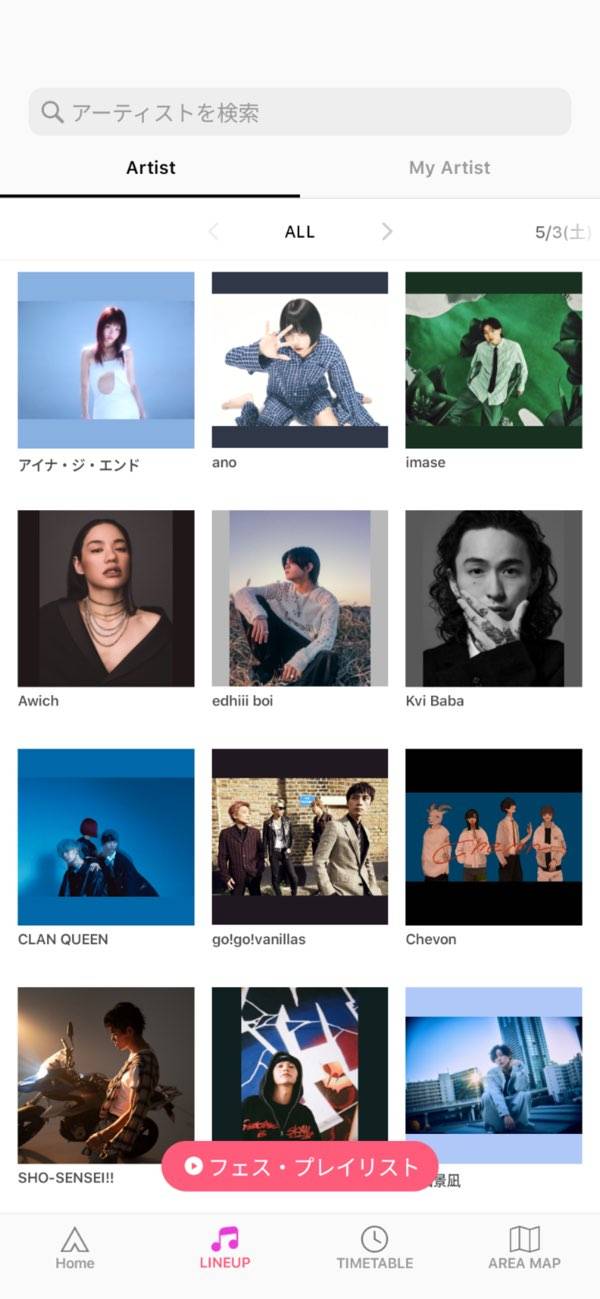The image size is (600, 1299).
Task: Open the TIMETABLE tab
Action: tap(374, 1248)
